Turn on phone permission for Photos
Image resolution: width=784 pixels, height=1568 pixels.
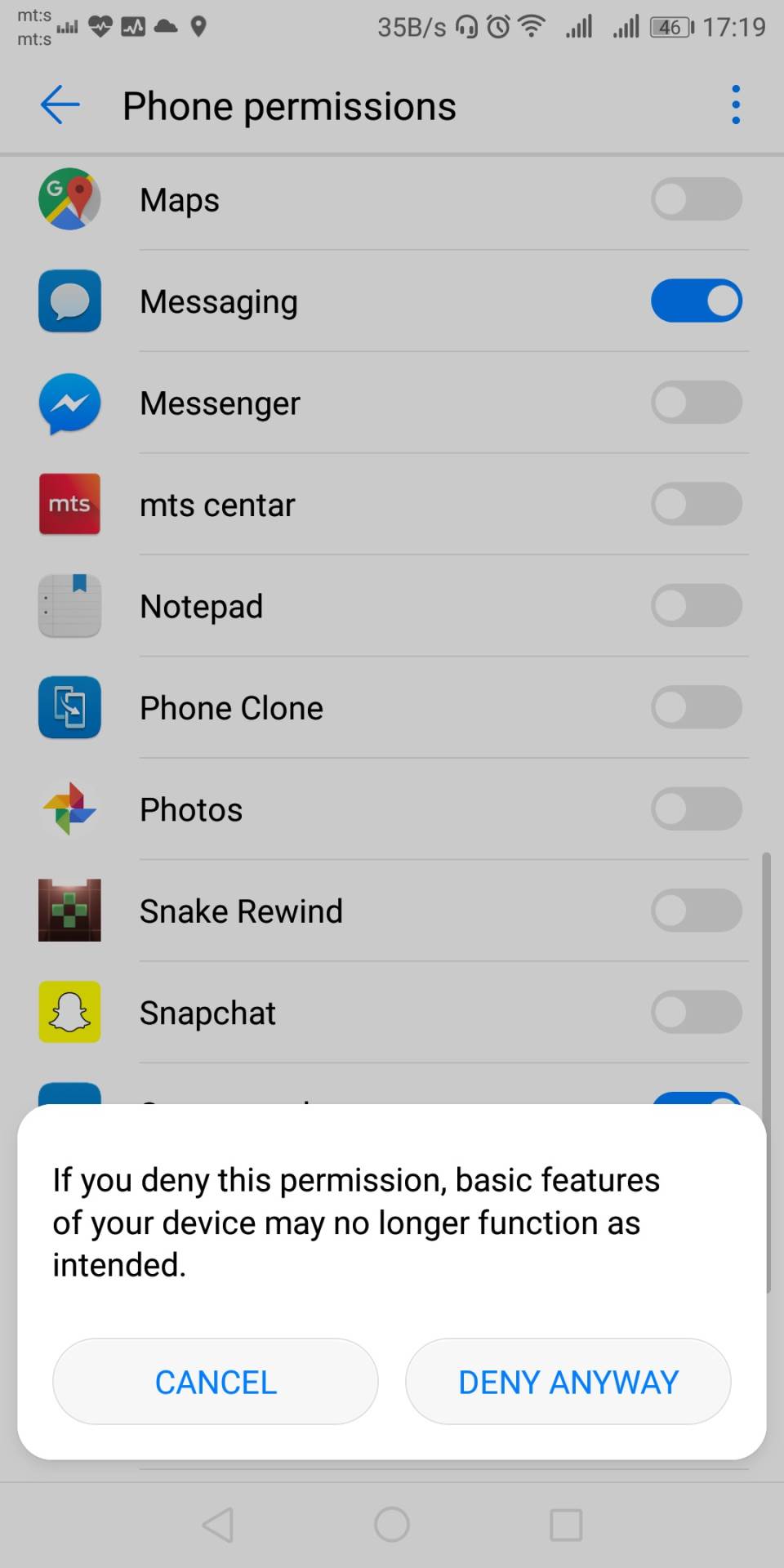pos(696,809)
